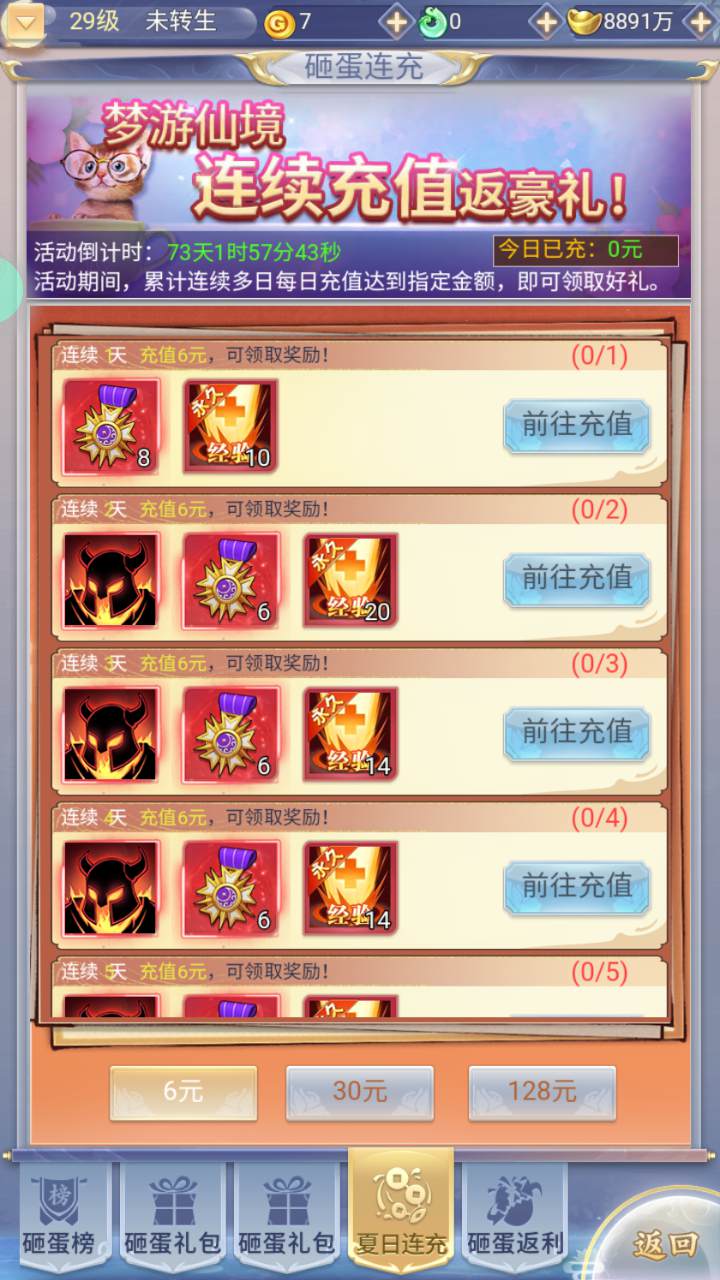Select the 6元 recharge tier
720x1280 pixels.
[183, 1092]
